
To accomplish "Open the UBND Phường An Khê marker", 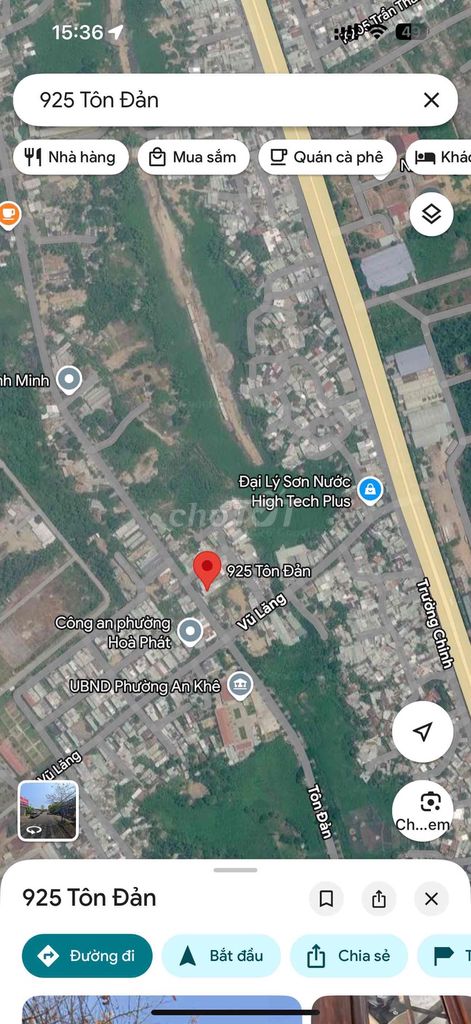I will coord(240,686).
